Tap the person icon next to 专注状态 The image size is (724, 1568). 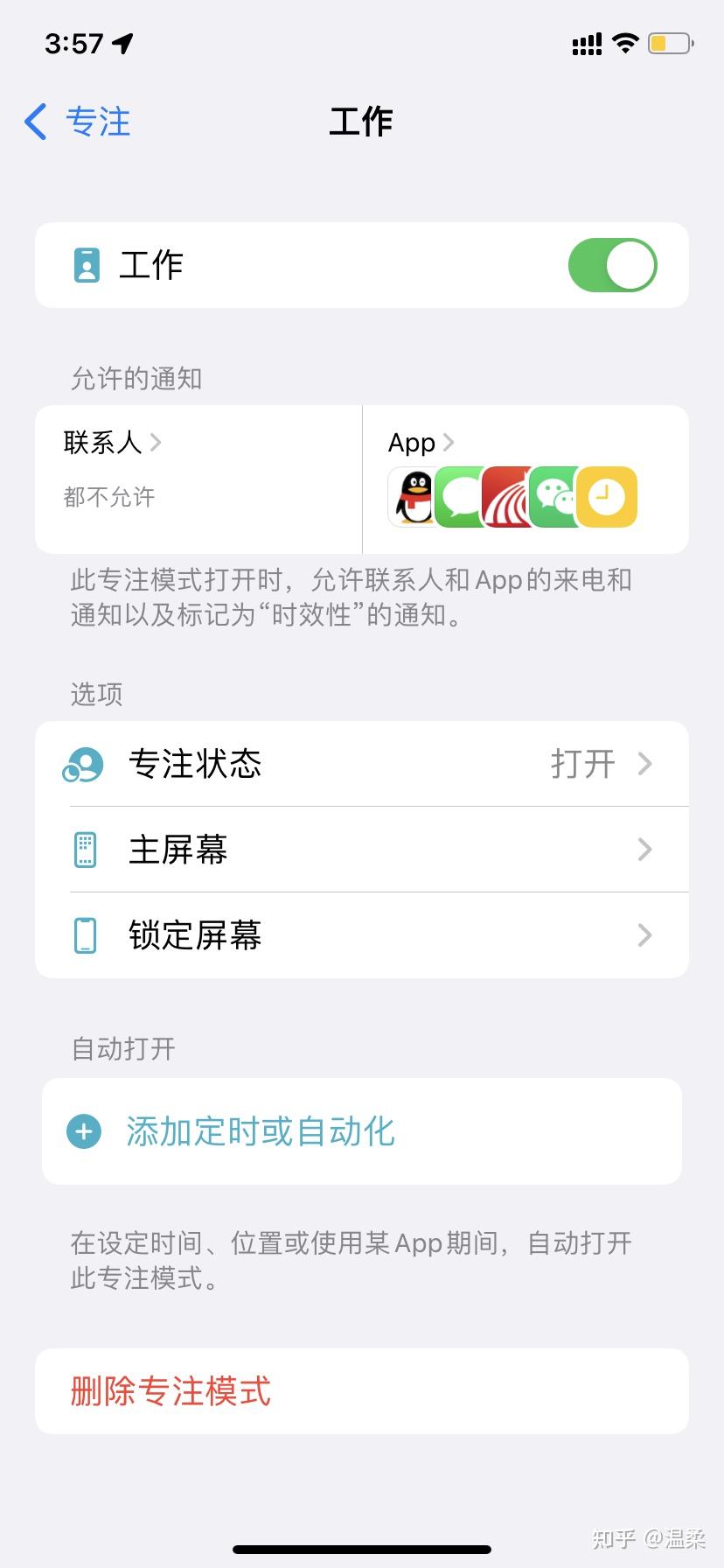(83, 763)
